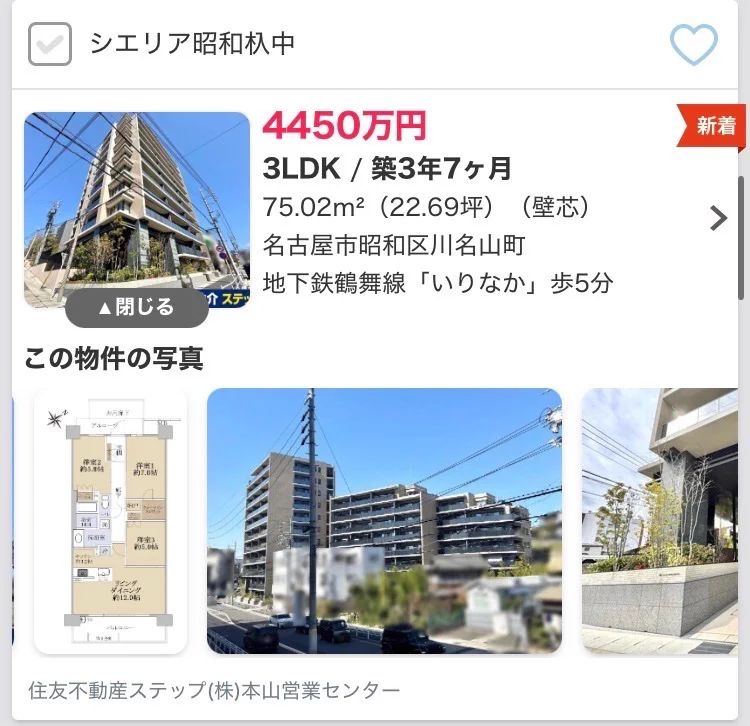750x726 pixels.
Task: Tap the ▲閉じる button to collapse photos
Action: (137, 308)
